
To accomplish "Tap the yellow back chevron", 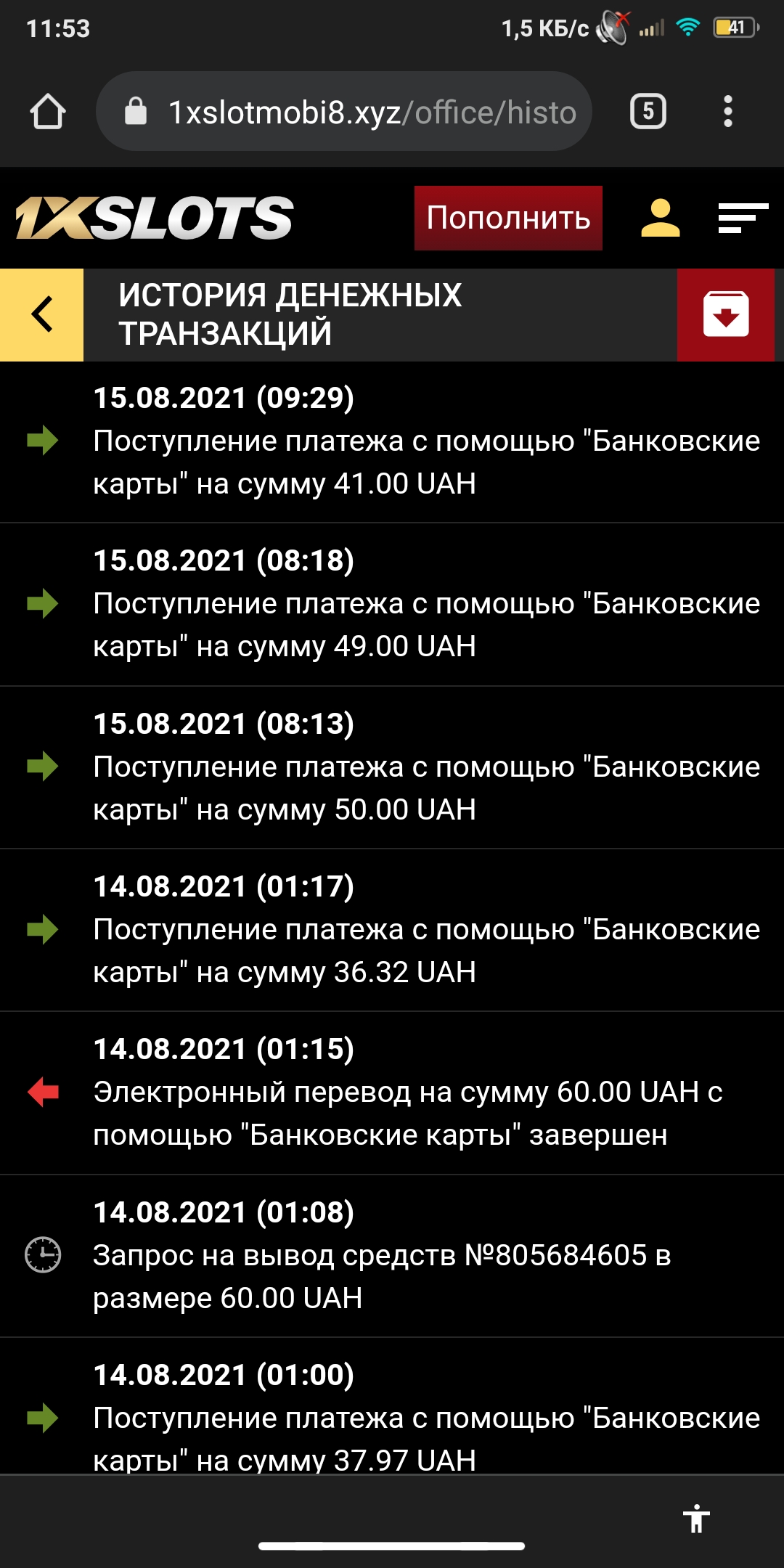I will (x=41, y=314).
